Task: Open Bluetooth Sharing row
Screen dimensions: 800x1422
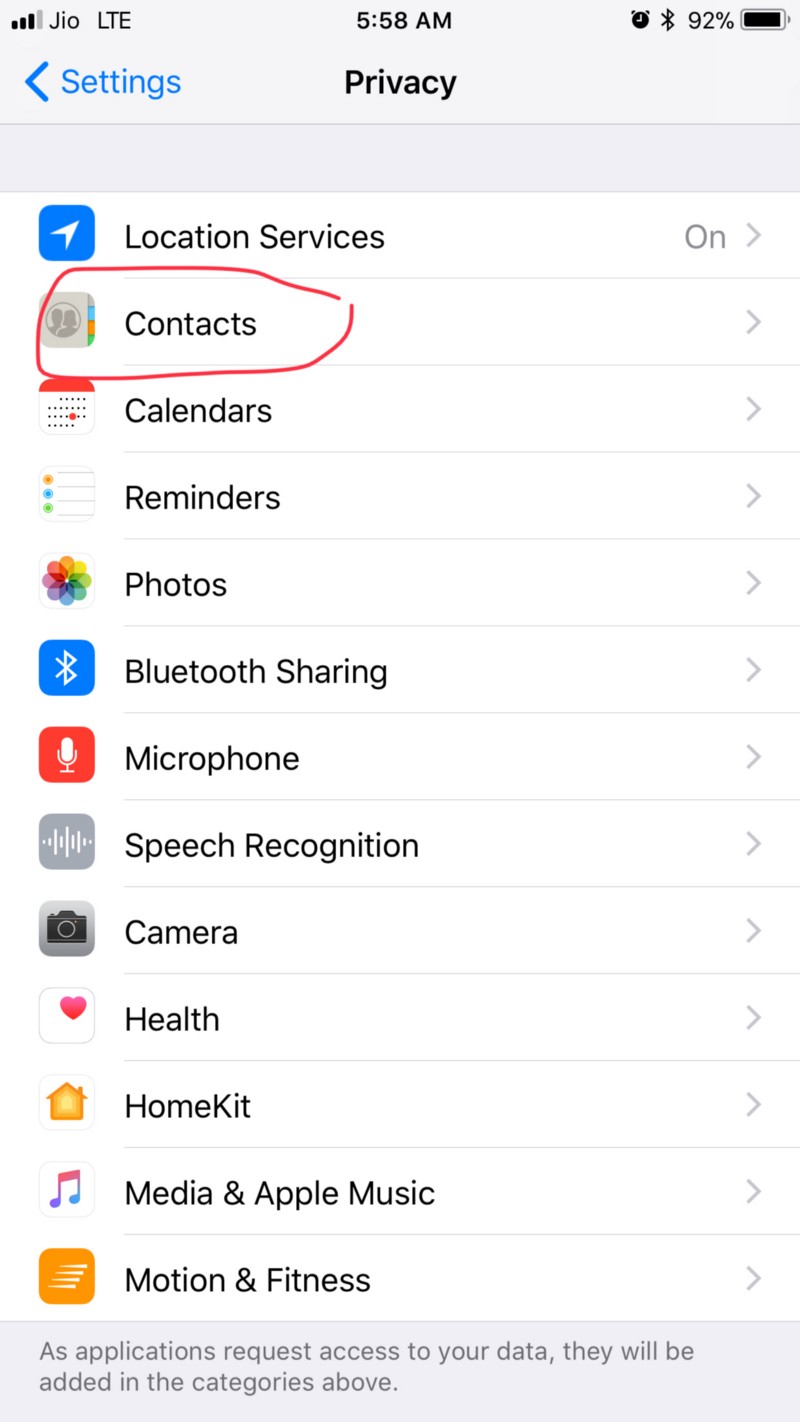Action: 400,671
